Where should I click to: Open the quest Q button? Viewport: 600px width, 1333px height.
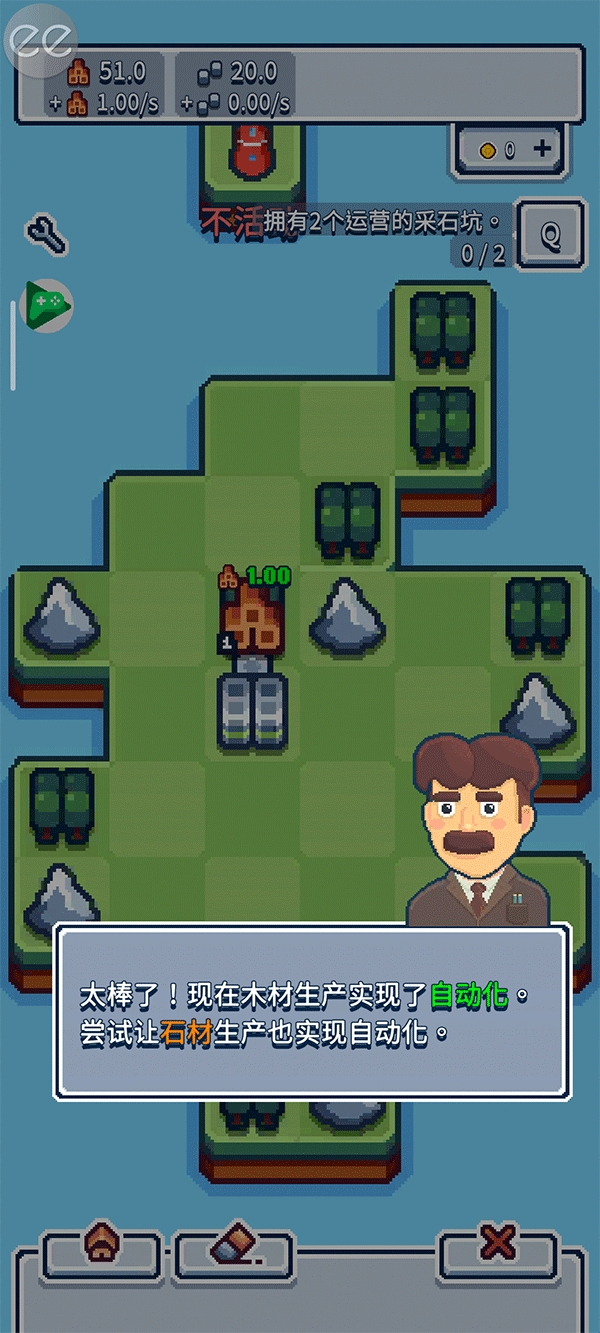tap(550, 235)
